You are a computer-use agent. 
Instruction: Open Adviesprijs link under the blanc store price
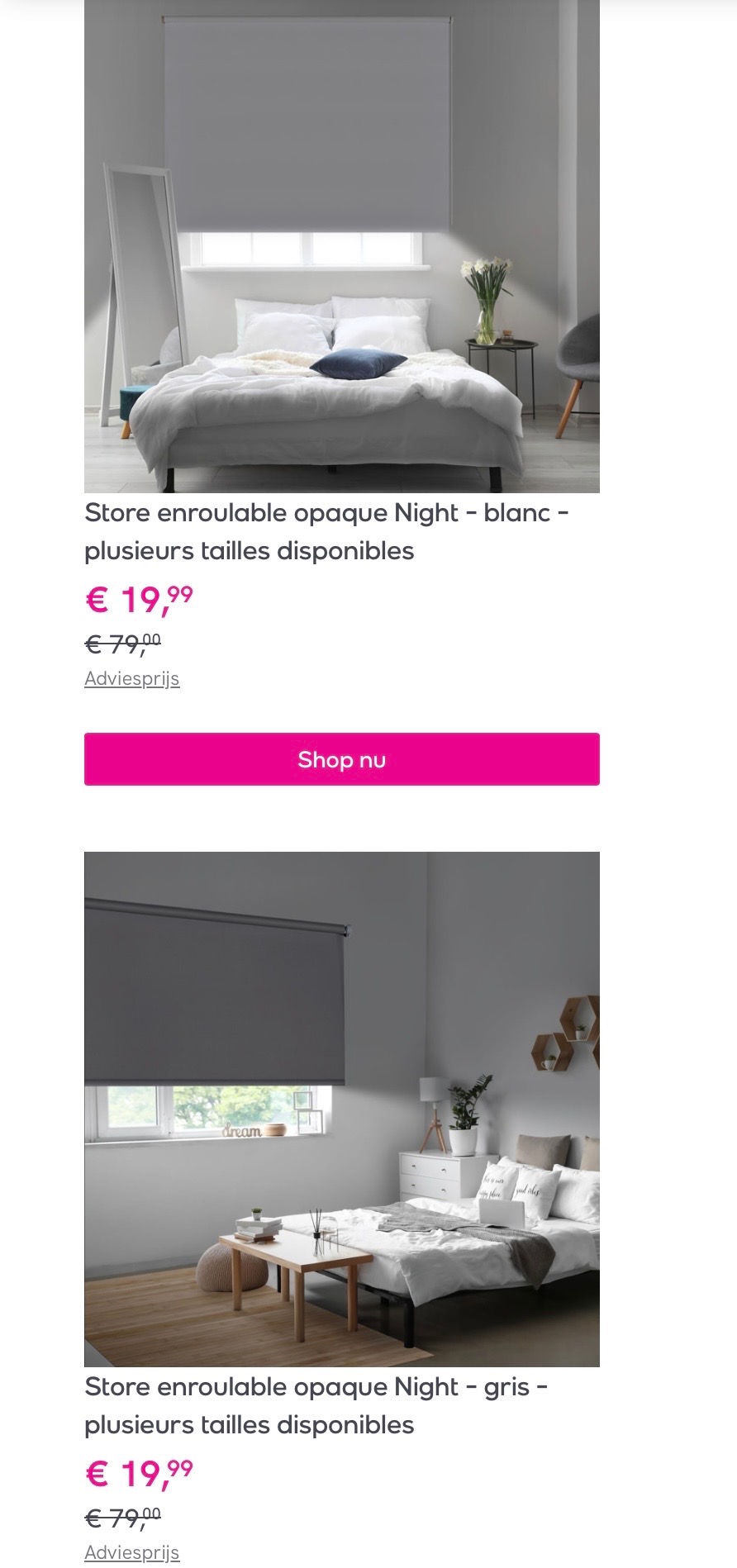[132, 678]
